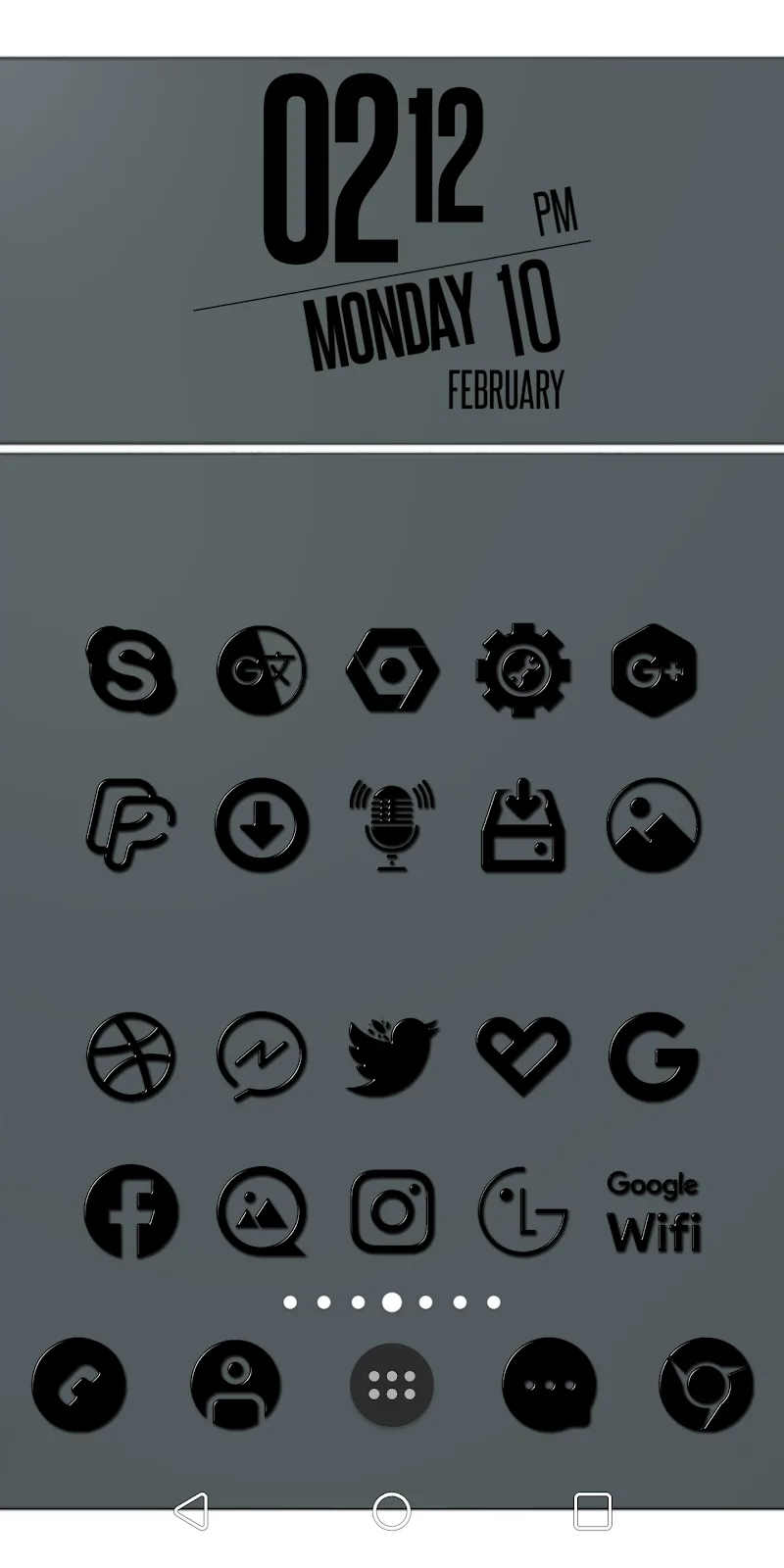The image size is (784, 1568).
Task: Open the Dribbble app
Action: click(x=130, y=1057)
